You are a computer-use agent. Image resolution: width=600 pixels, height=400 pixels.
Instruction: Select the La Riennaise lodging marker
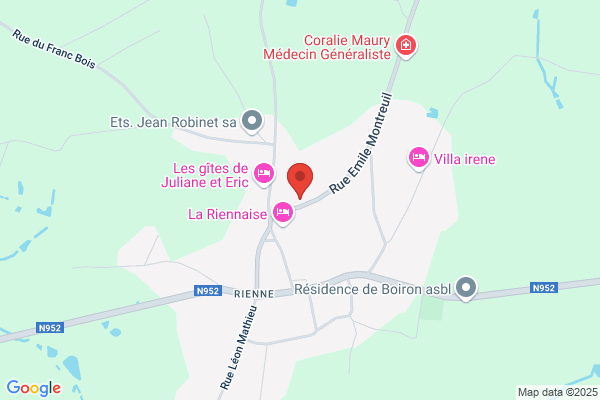tap(283, 214)
